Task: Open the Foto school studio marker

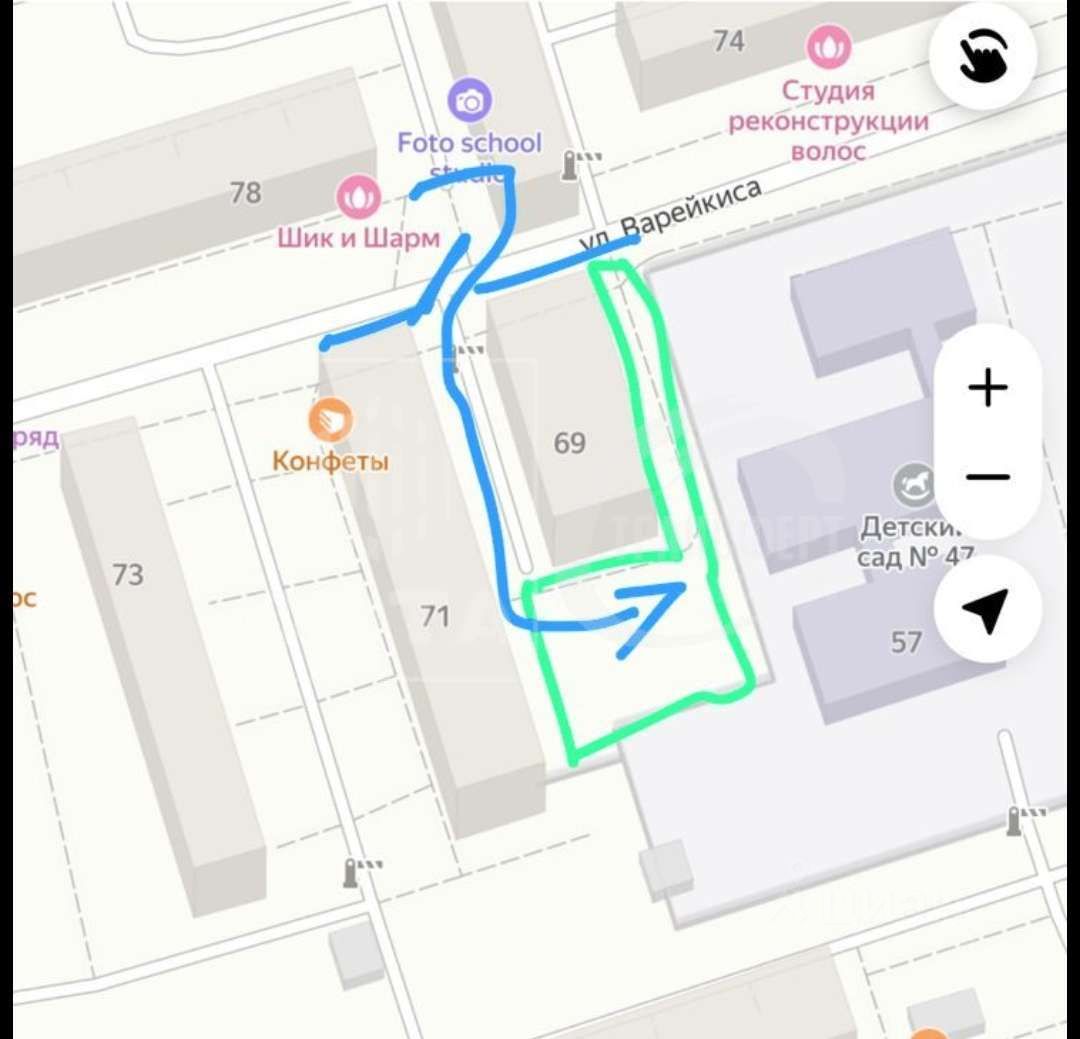Action: point(470,100)
